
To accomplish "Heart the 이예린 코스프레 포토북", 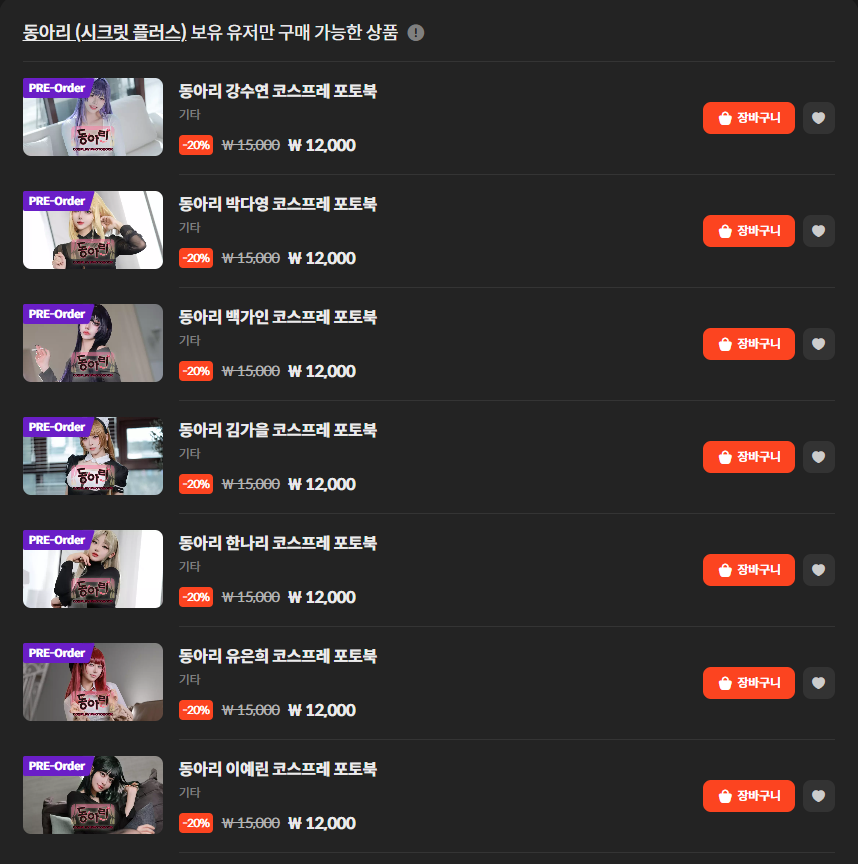I will (818, 796).
